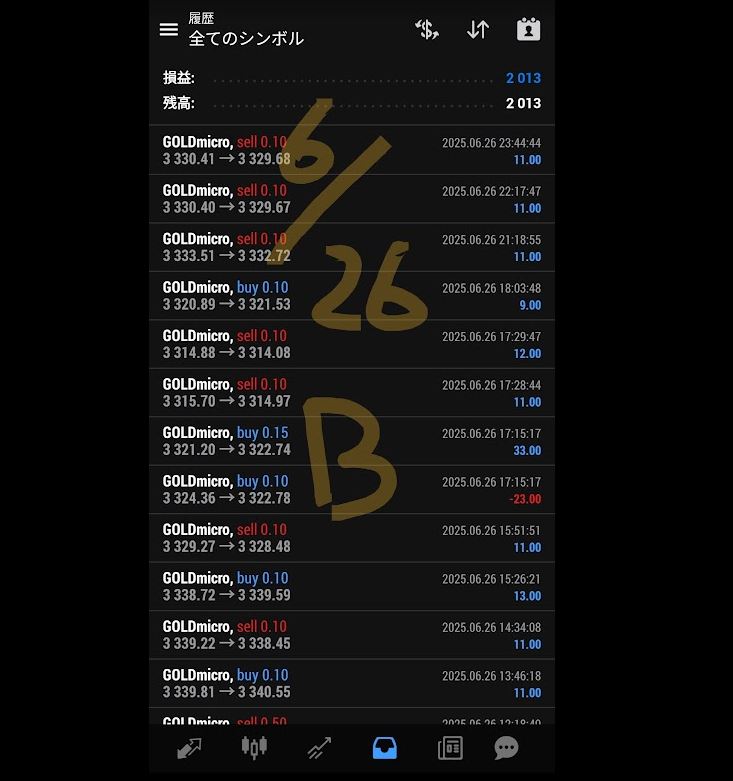Open the GOLDmicro buy 0.15 trade
The width and height of the screenshot is (733, 781).
tap(351, 441)
